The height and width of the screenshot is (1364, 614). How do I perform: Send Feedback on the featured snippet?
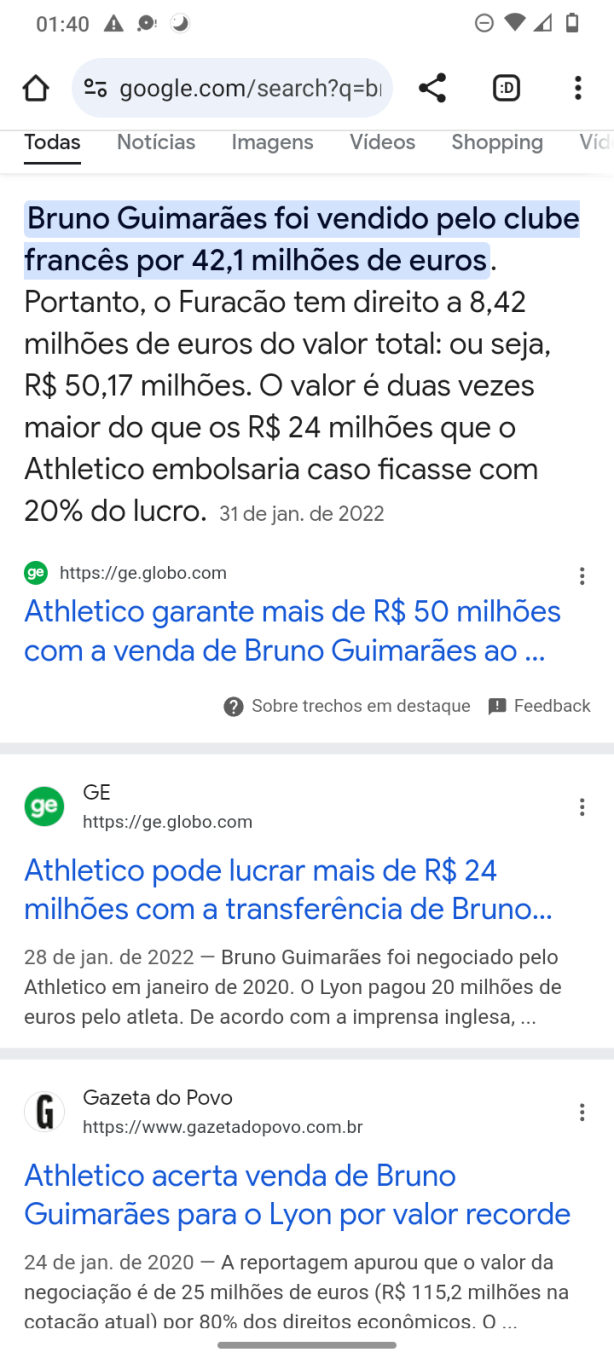pos(540,706)
